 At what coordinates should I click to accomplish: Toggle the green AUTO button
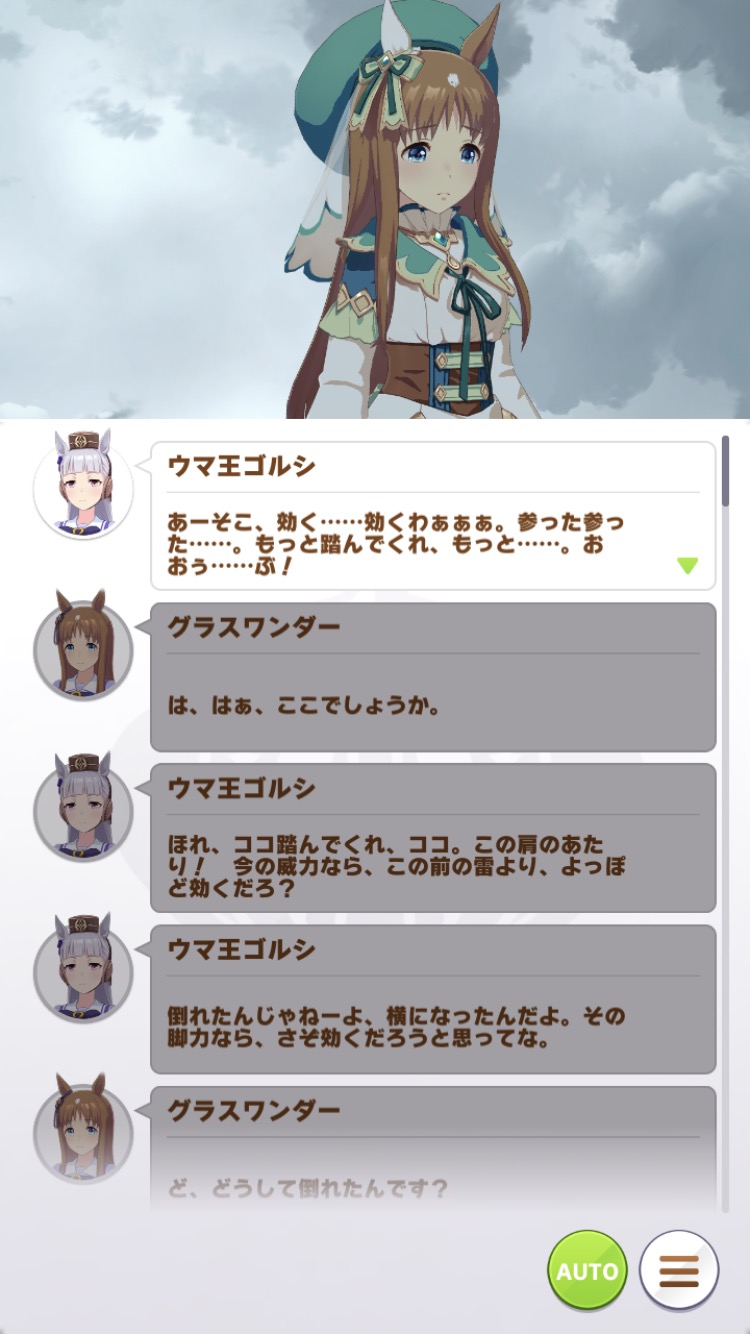(x=587, y=1270)
